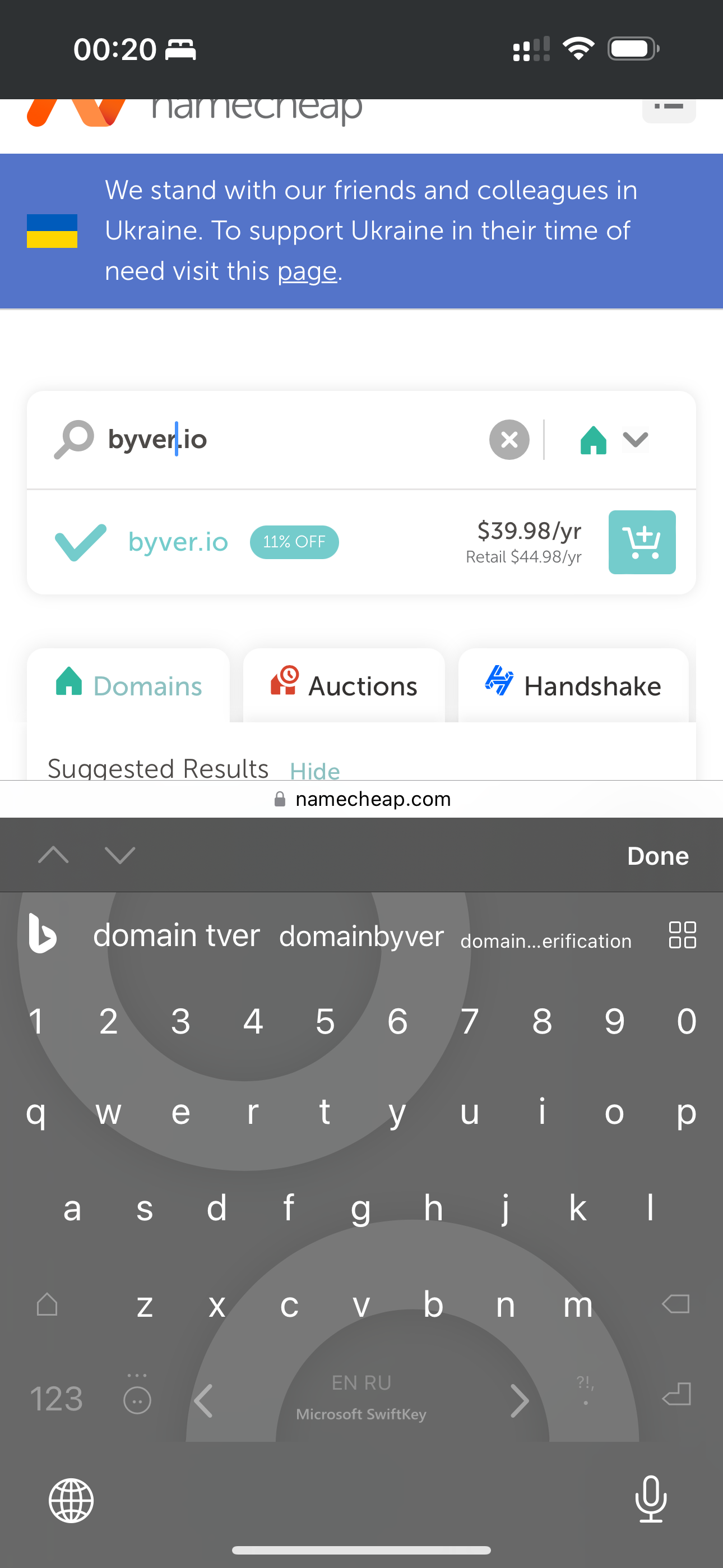
Task: Add byver.io to the cart
Action: pos(641,542)
